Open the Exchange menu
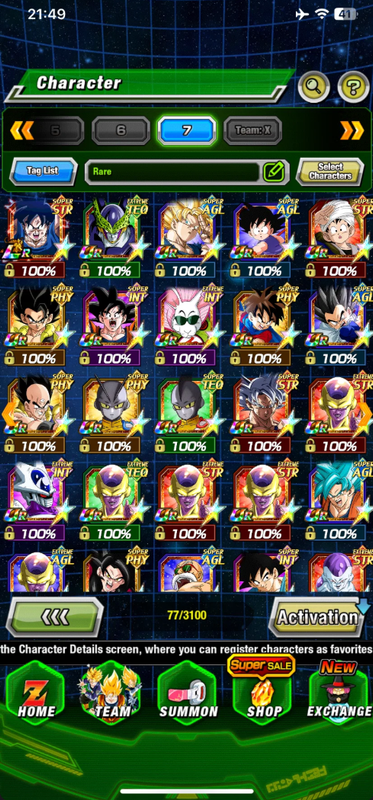The image size is (373, 800). 339,691
